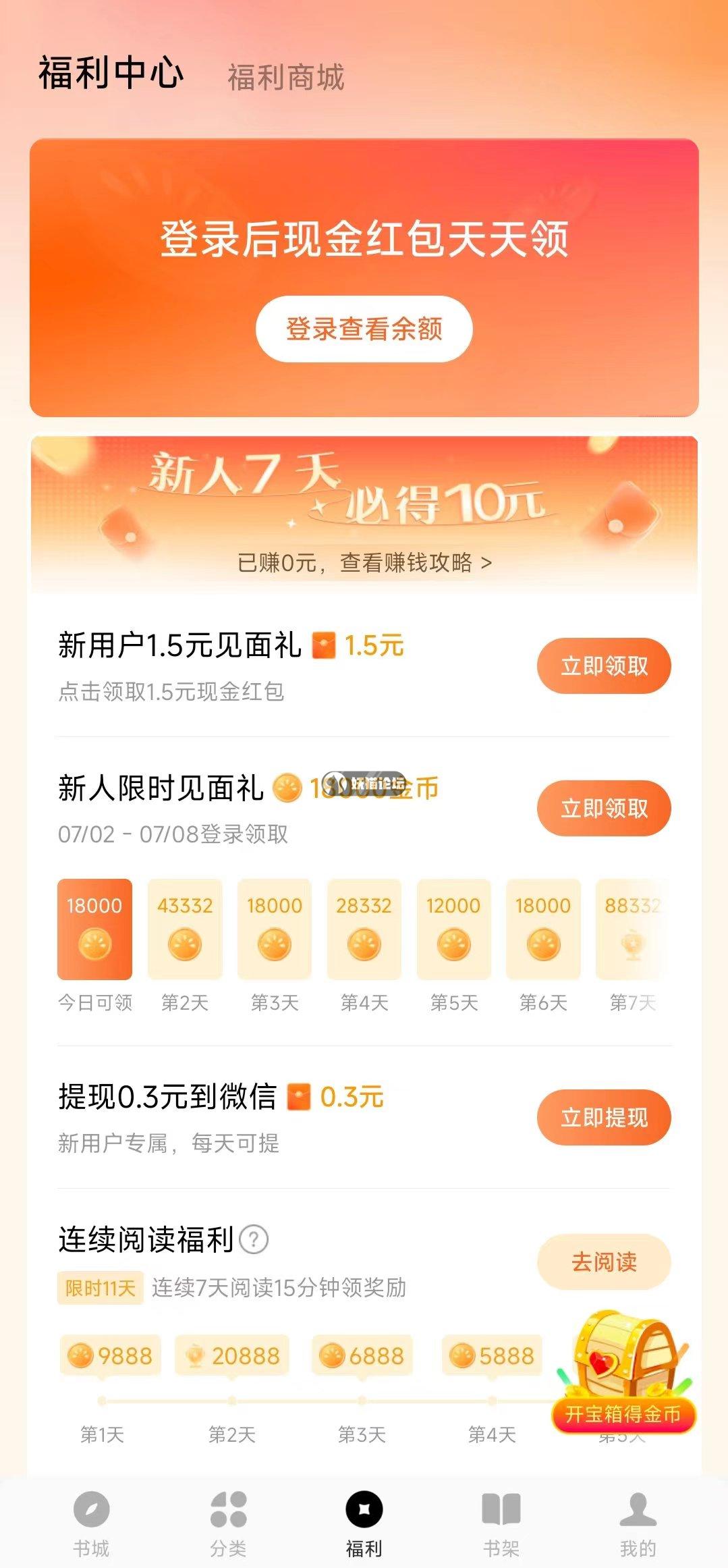Image resolution: width=728 pixels, height=1568 pixels.
Task: Tap 登录查看余额 button
Action: (364, 329)
